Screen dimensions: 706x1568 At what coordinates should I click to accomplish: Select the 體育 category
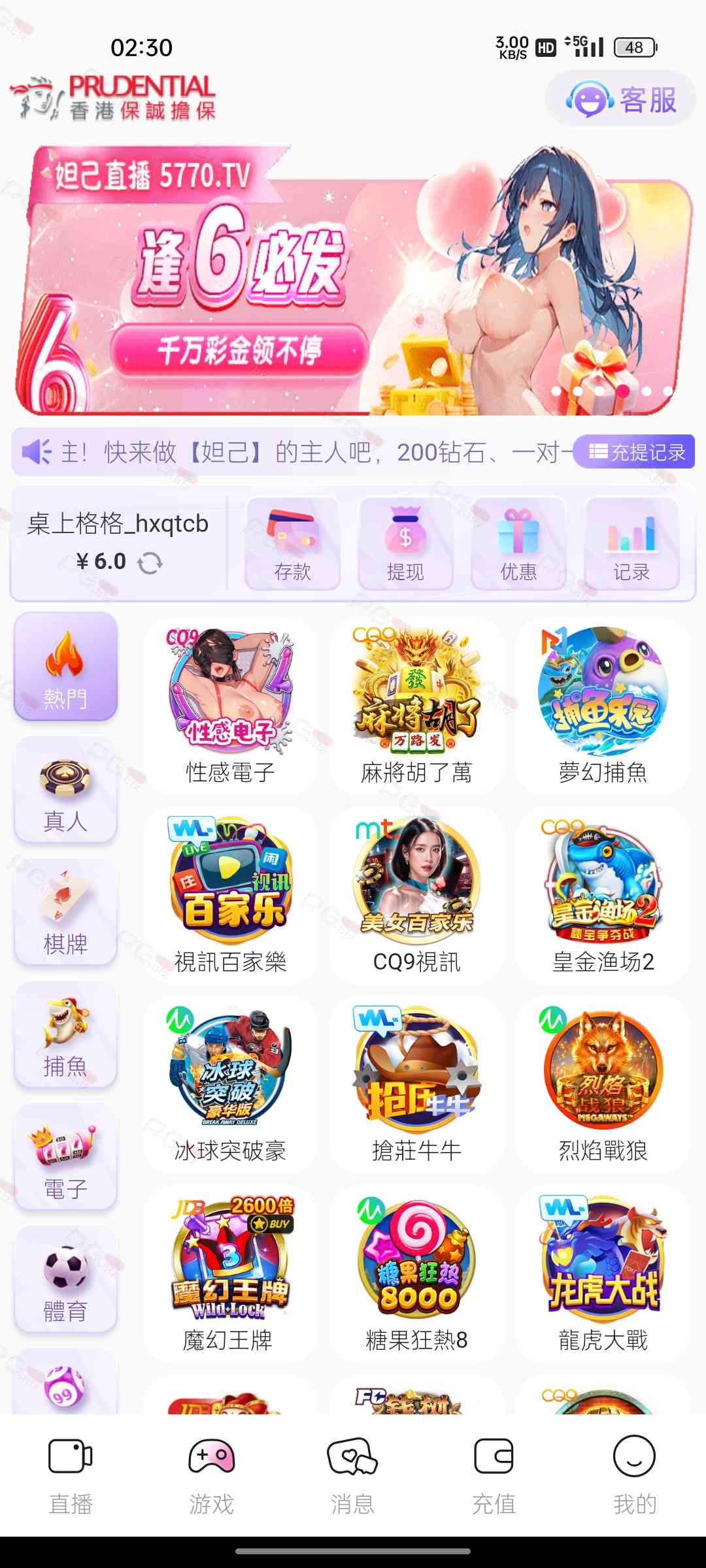point(65,1279)
